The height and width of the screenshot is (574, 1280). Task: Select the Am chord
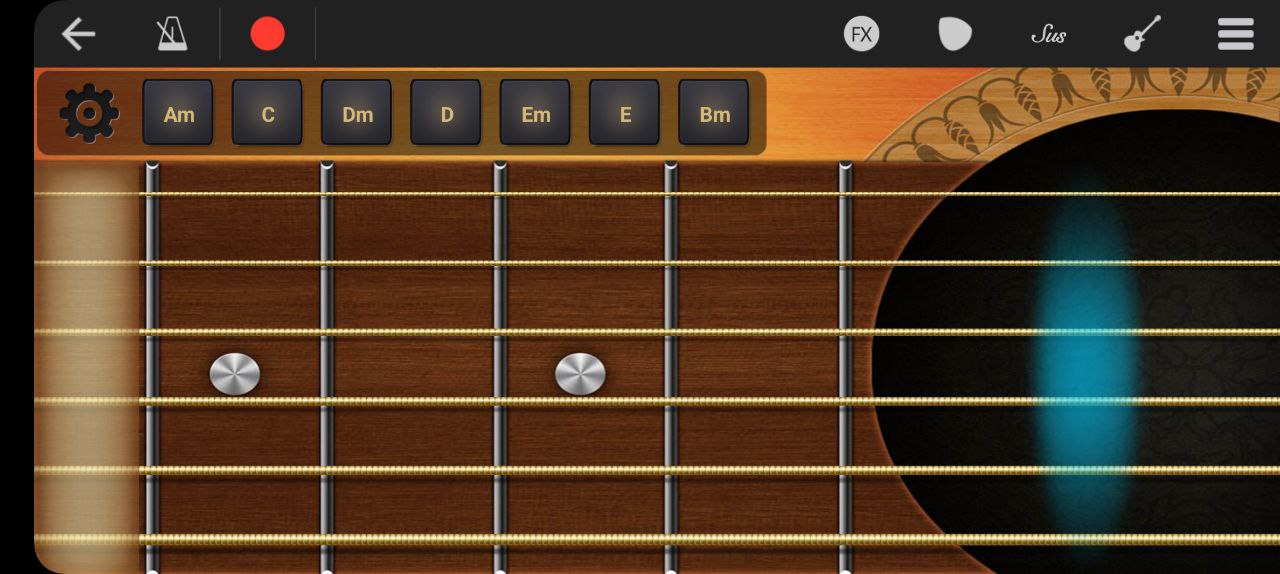[178, 113]
